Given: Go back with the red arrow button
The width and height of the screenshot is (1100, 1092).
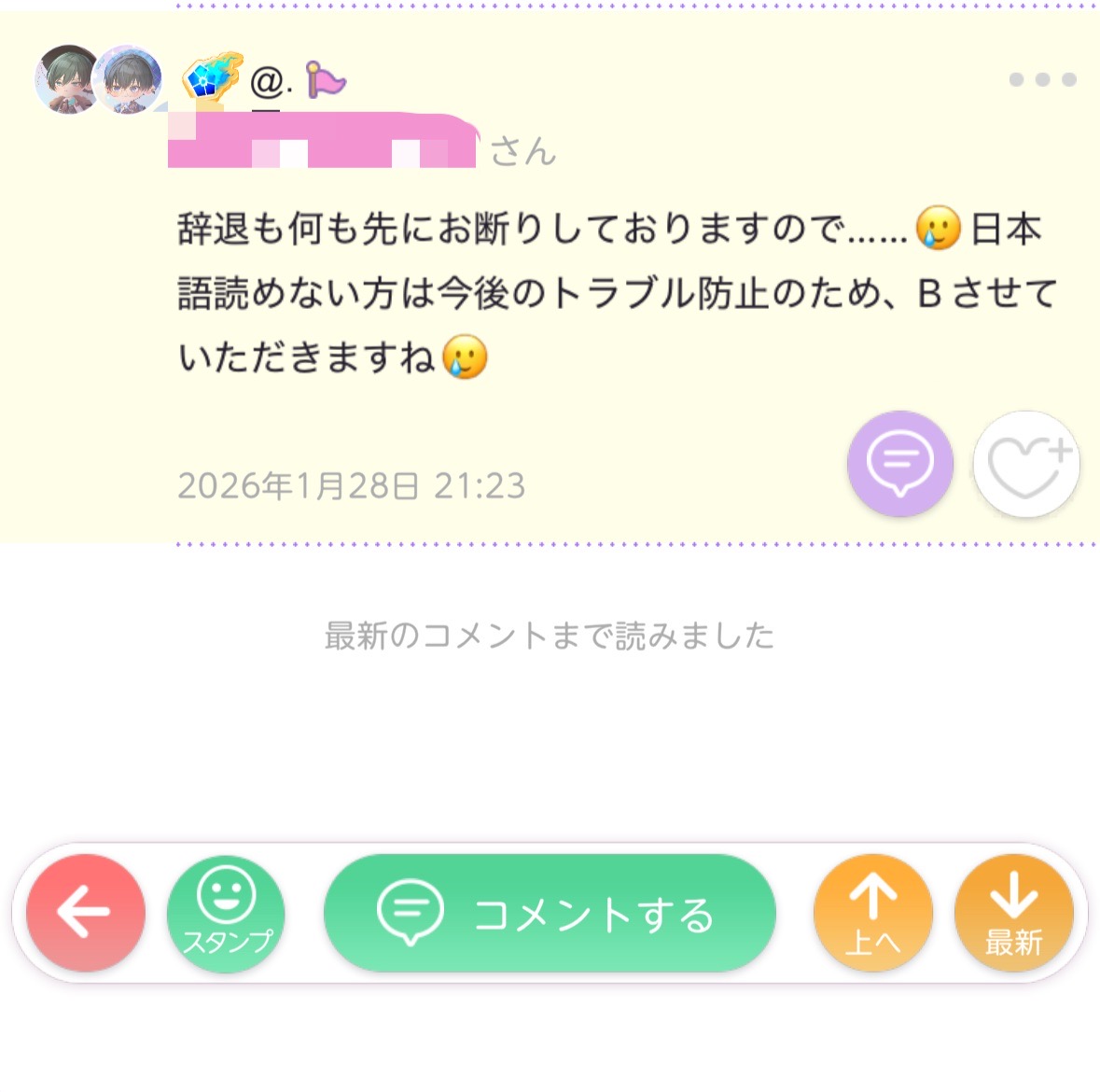Looking at the screenshot, I should 86,912.
